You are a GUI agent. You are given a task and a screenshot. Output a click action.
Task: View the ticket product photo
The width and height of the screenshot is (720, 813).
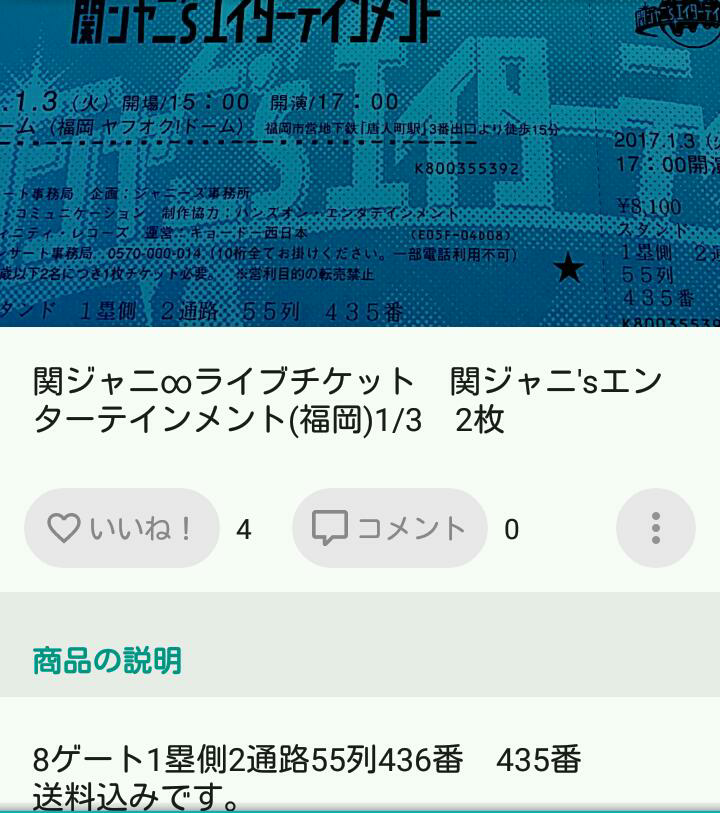[x=360, y=162]
